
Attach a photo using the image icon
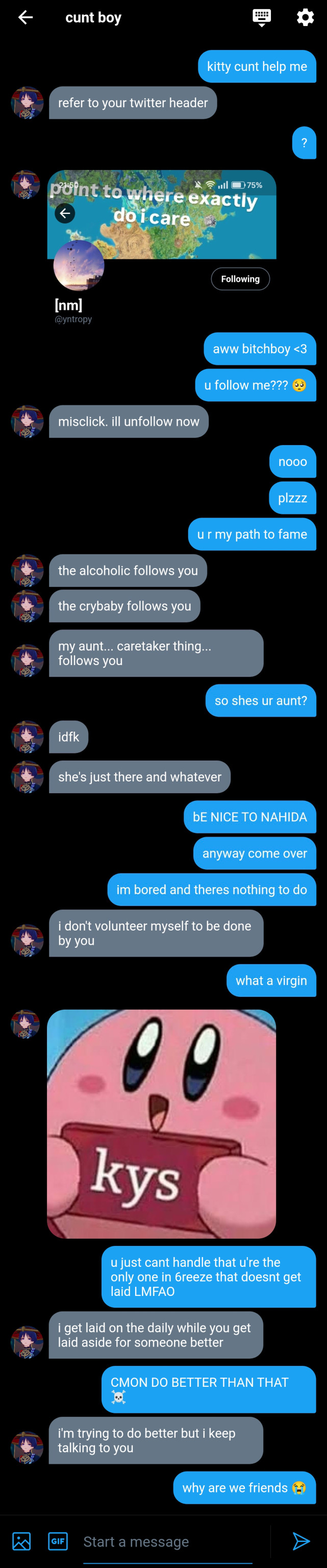[x=21, y=1540]
